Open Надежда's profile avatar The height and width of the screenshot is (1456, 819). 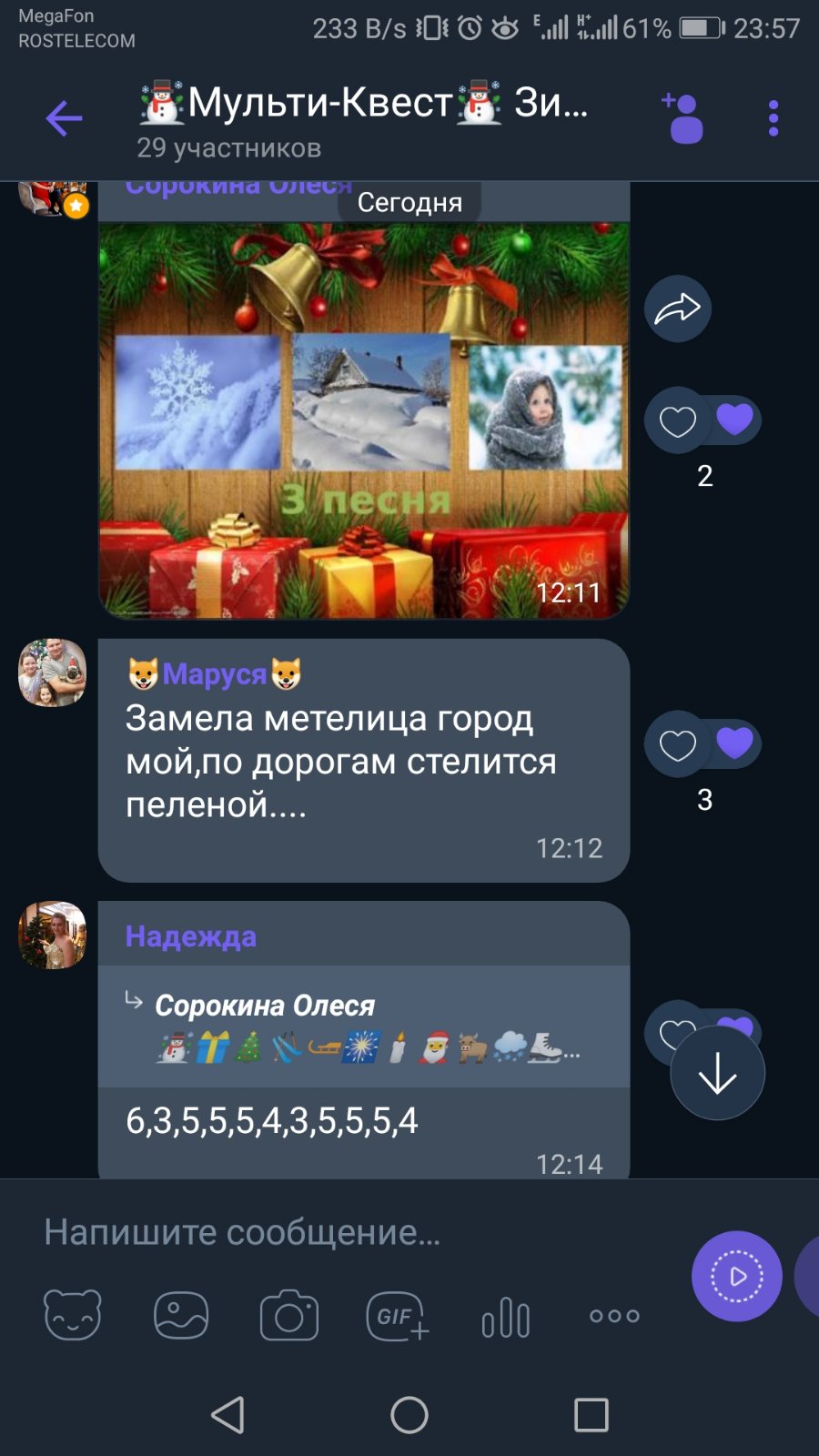(53, 935)
